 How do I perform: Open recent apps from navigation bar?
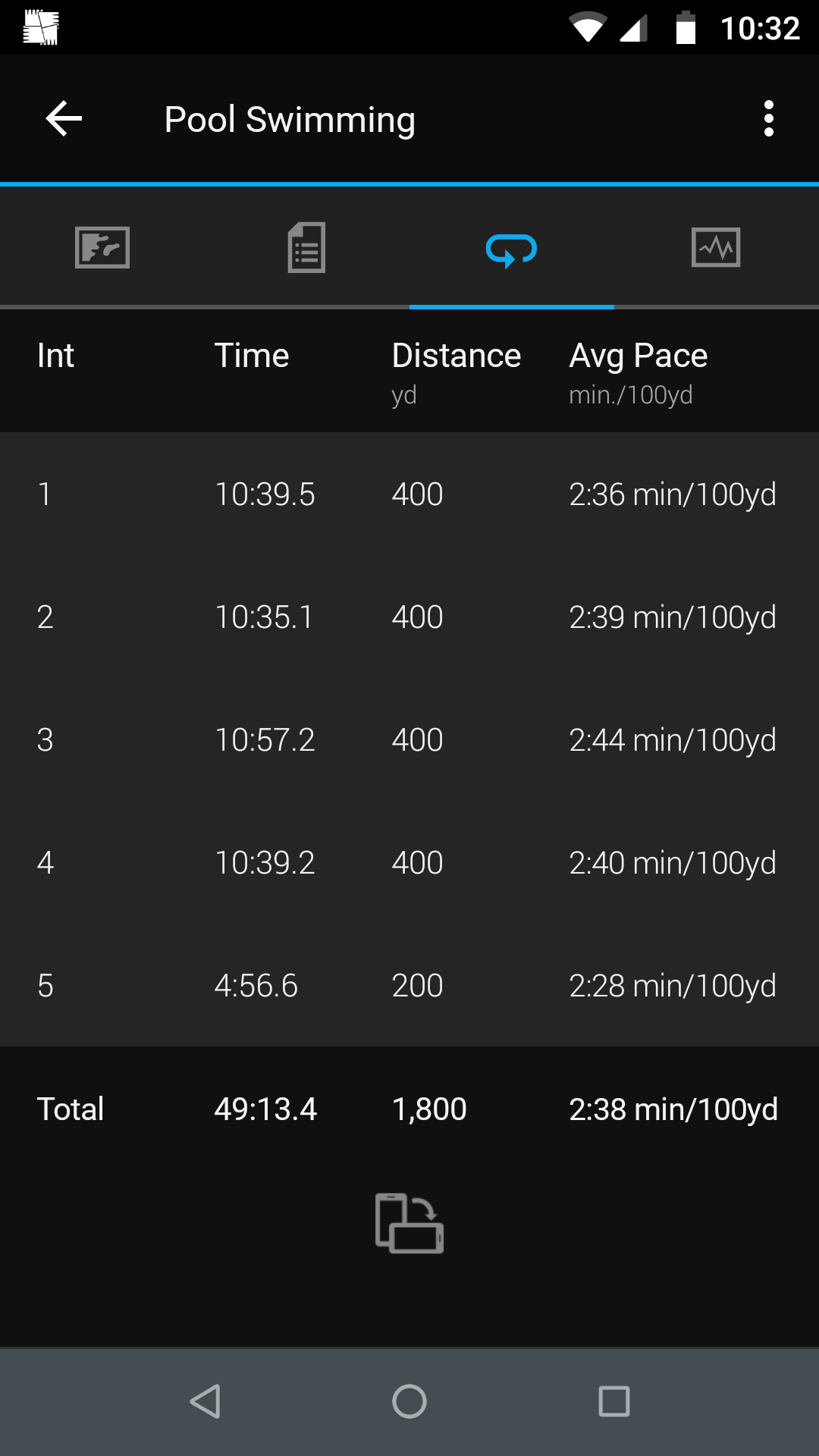(614, 1401)
